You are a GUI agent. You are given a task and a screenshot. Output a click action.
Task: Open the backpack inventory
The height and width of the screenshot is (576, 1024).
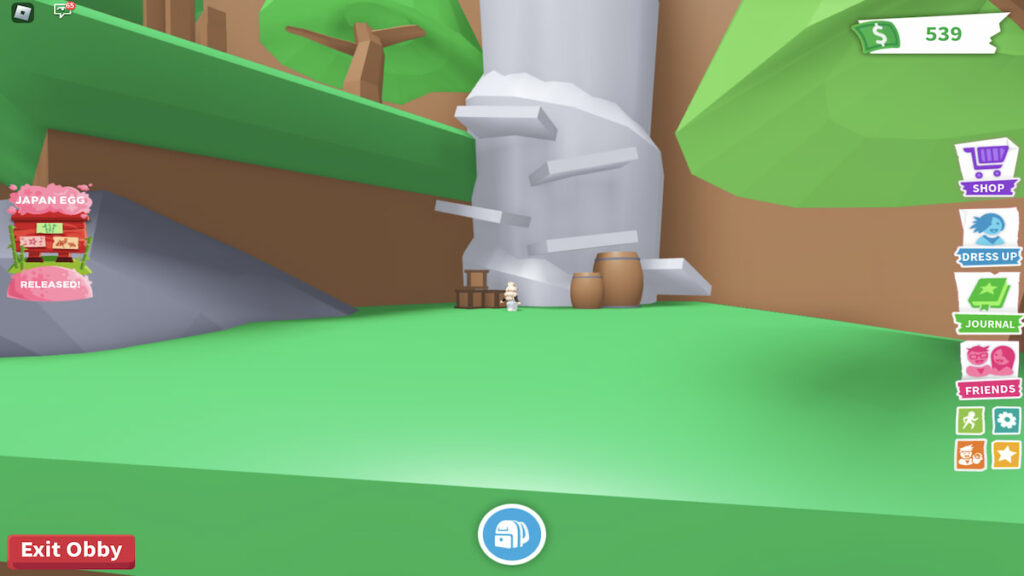pos(511,535)
